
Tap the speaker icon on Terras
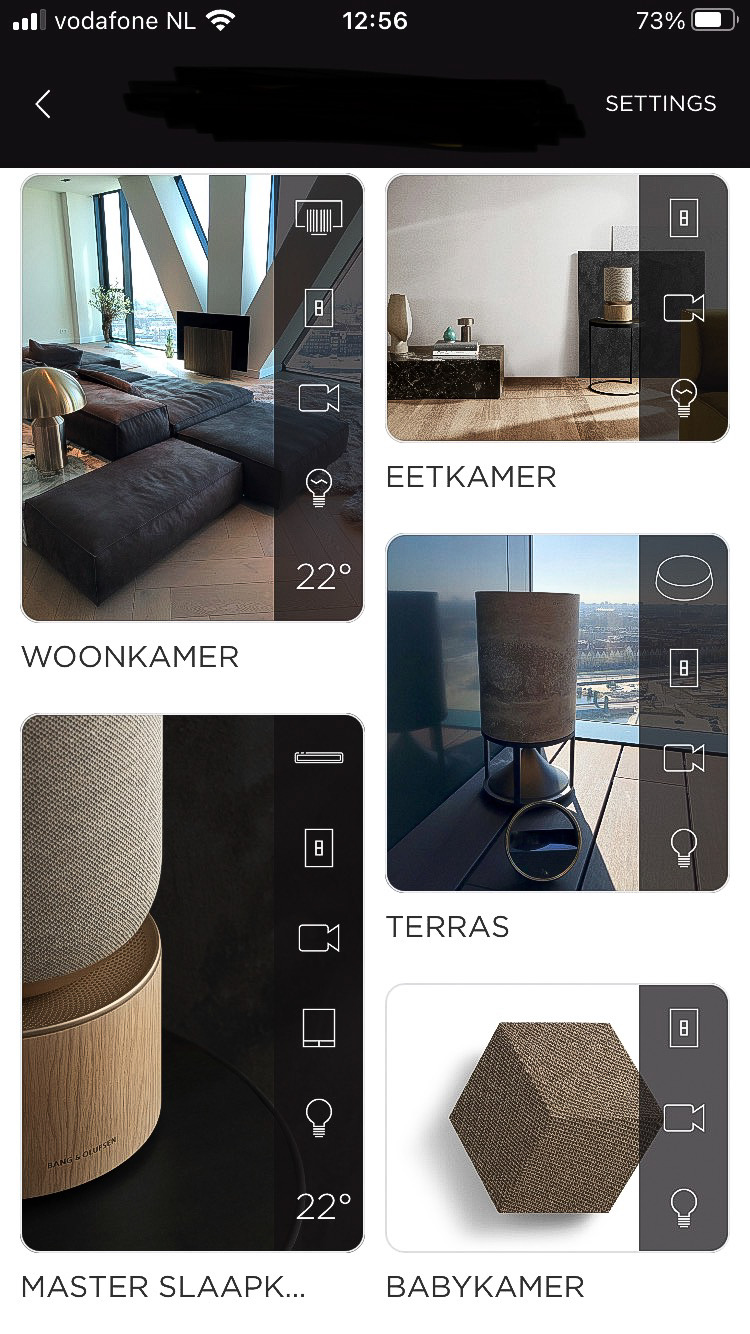point(684,577)
